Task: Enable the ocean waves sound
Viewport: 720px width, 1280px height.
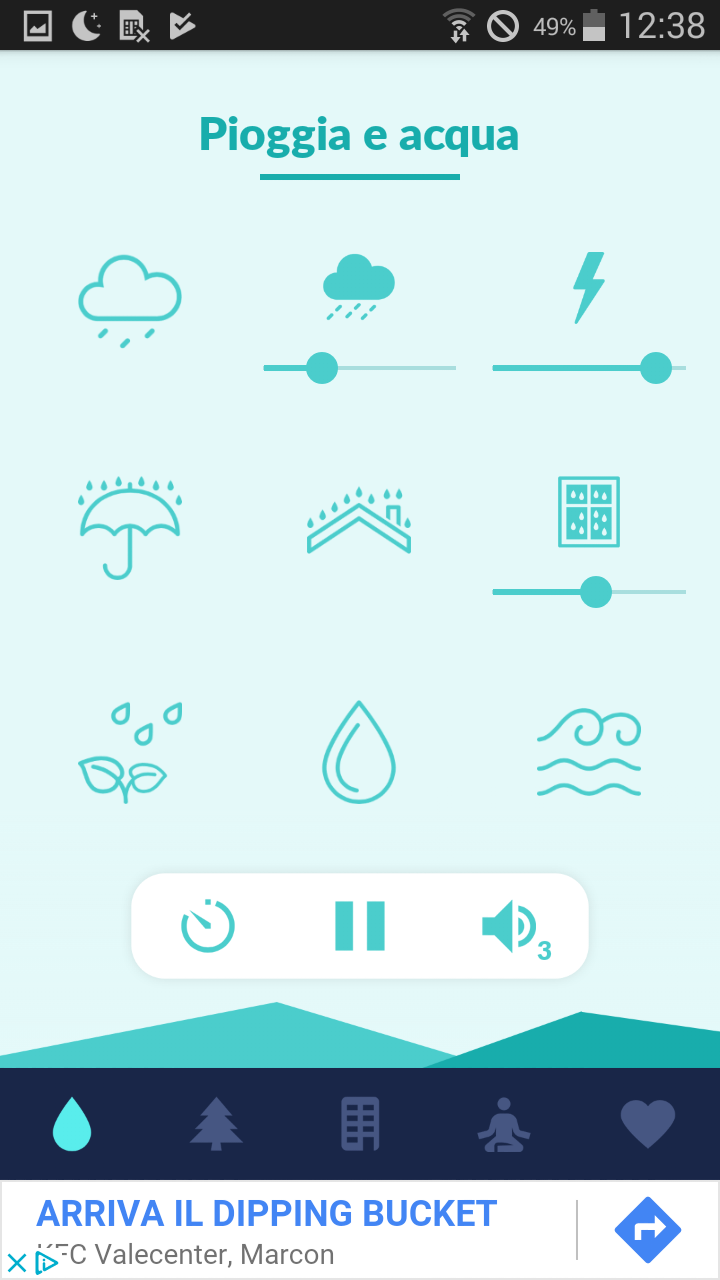Action: [x=589, y=752]
